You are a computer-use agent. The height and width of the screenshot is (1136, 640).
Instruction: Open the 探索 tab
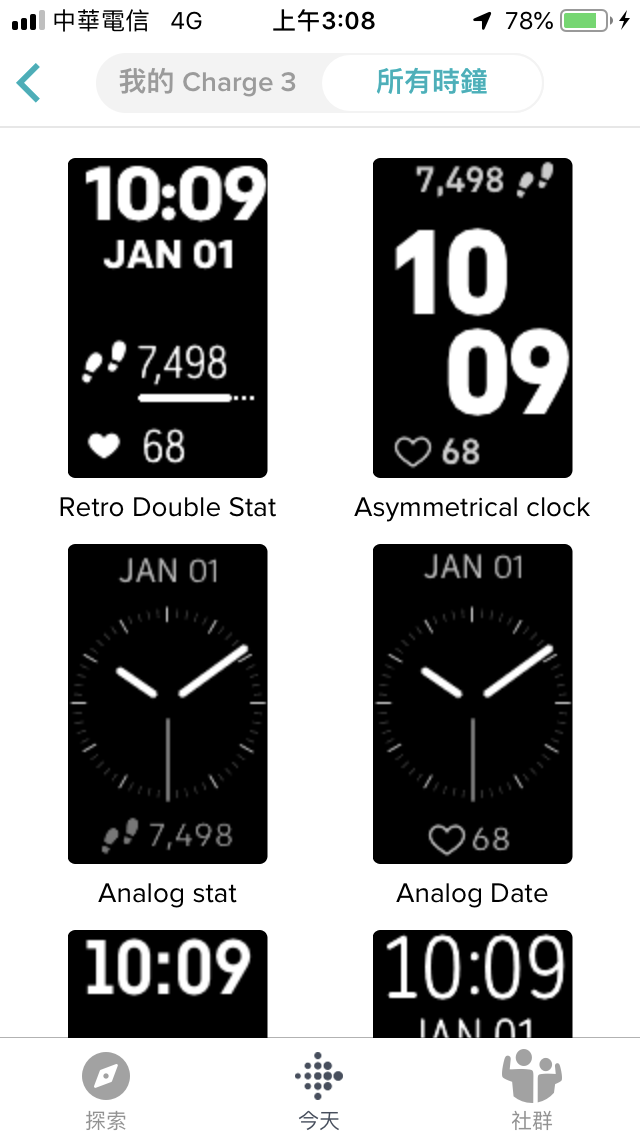[x=106, y=1089]
